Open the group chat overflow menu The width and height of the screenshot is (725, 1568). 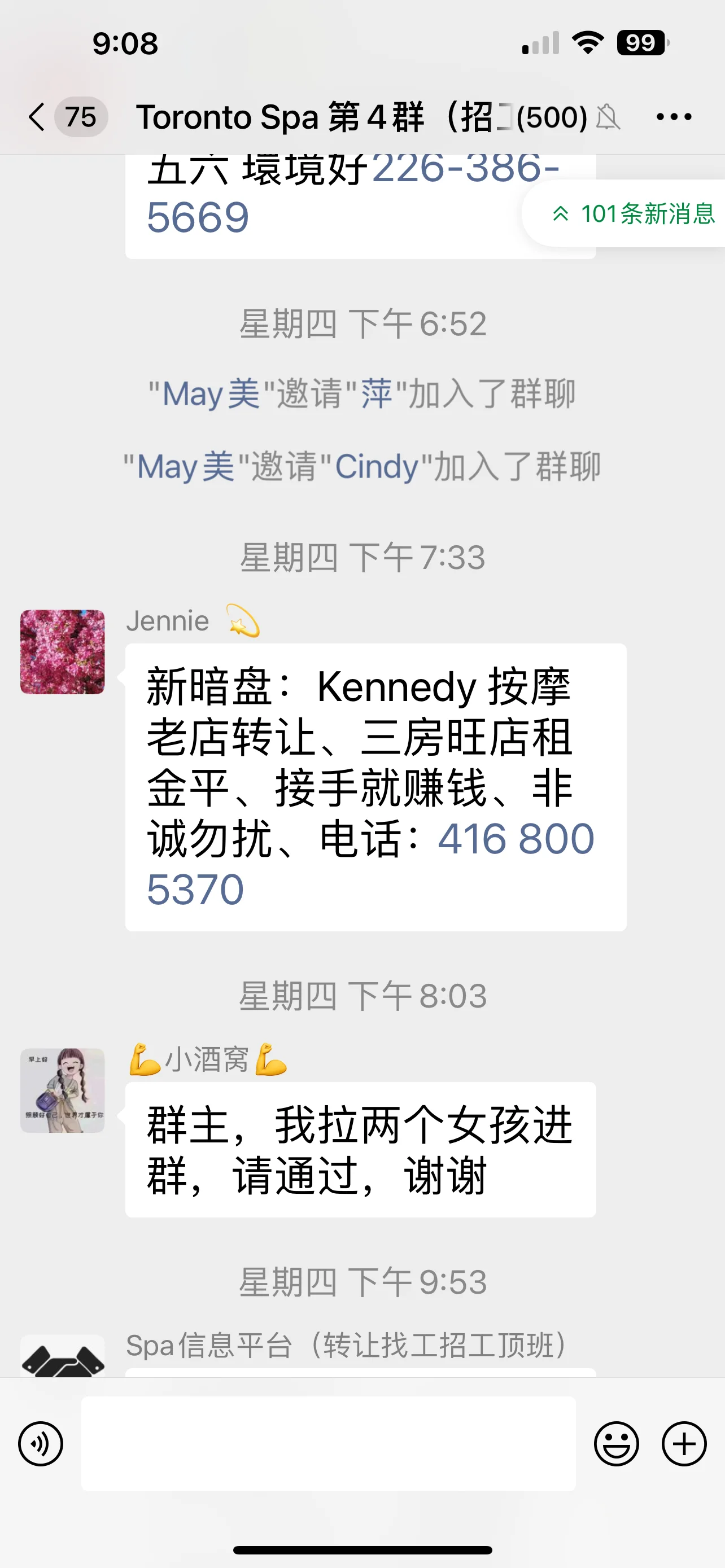tap(673, 116)
